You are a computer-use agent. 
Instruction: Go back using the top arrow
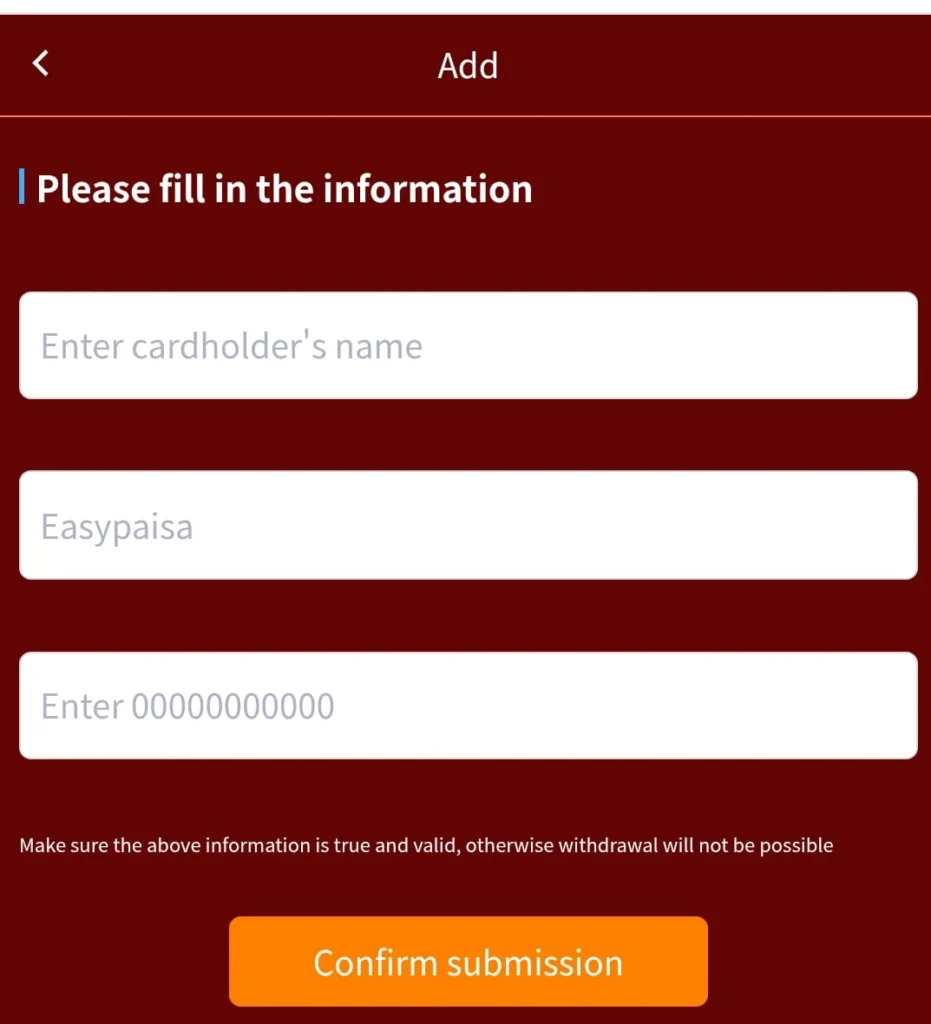tap(41, 64)
